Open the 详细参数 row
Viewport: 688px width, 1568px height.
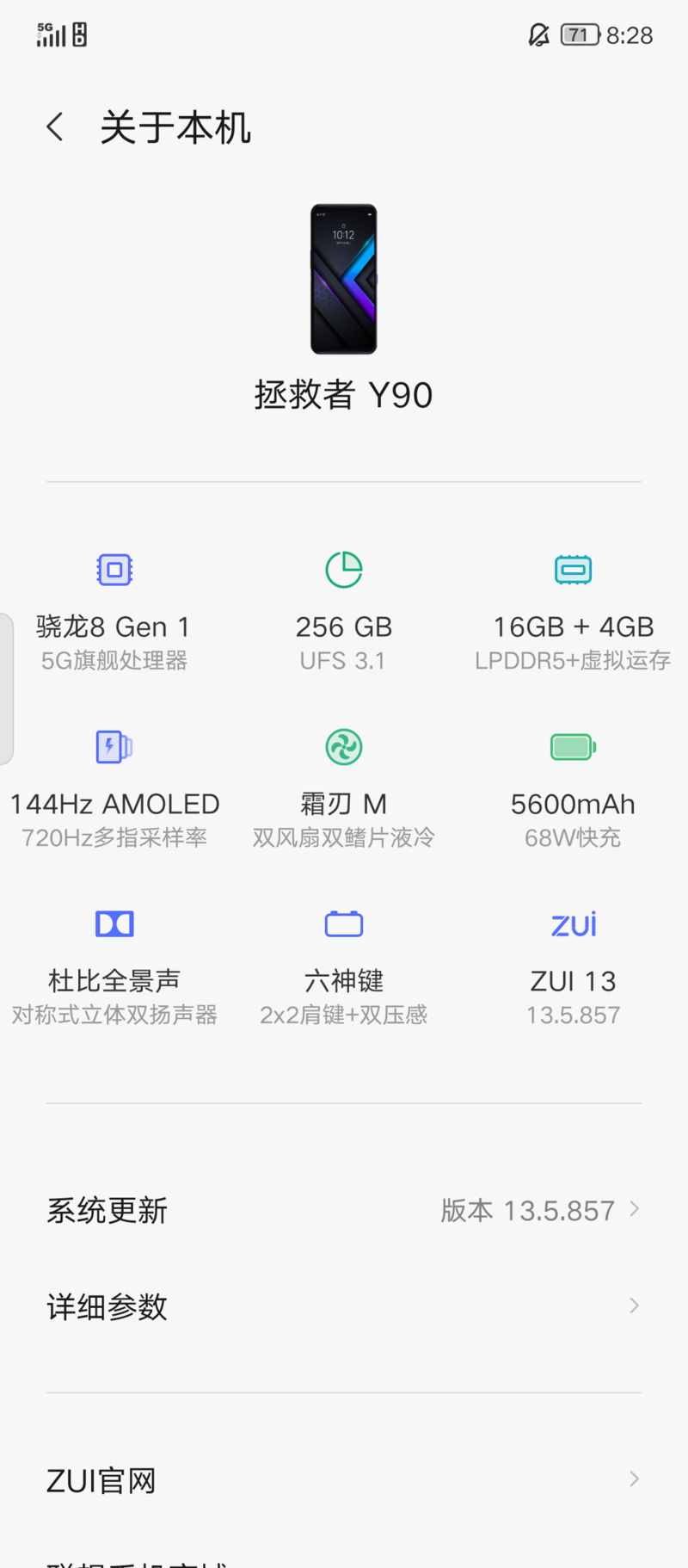click(344, 1306)
